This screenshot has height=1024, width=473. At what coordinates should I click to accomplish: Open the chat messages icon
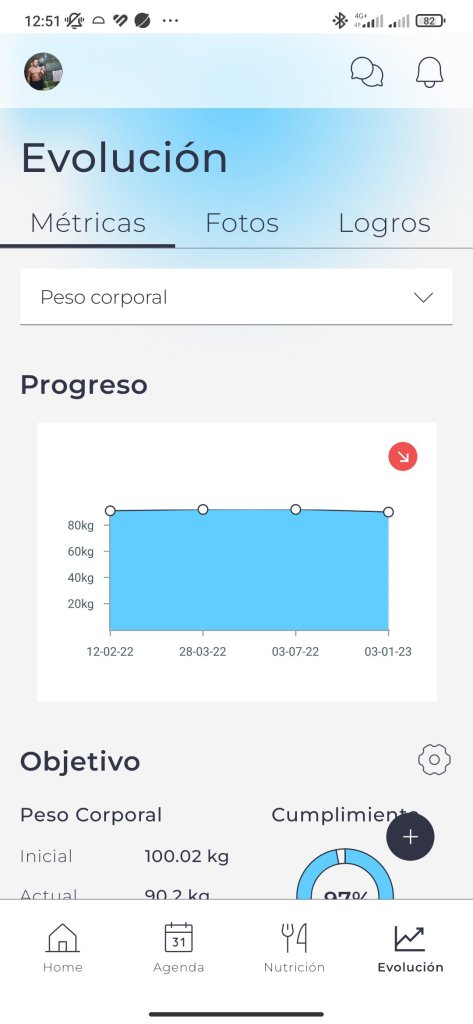(367, 71)
